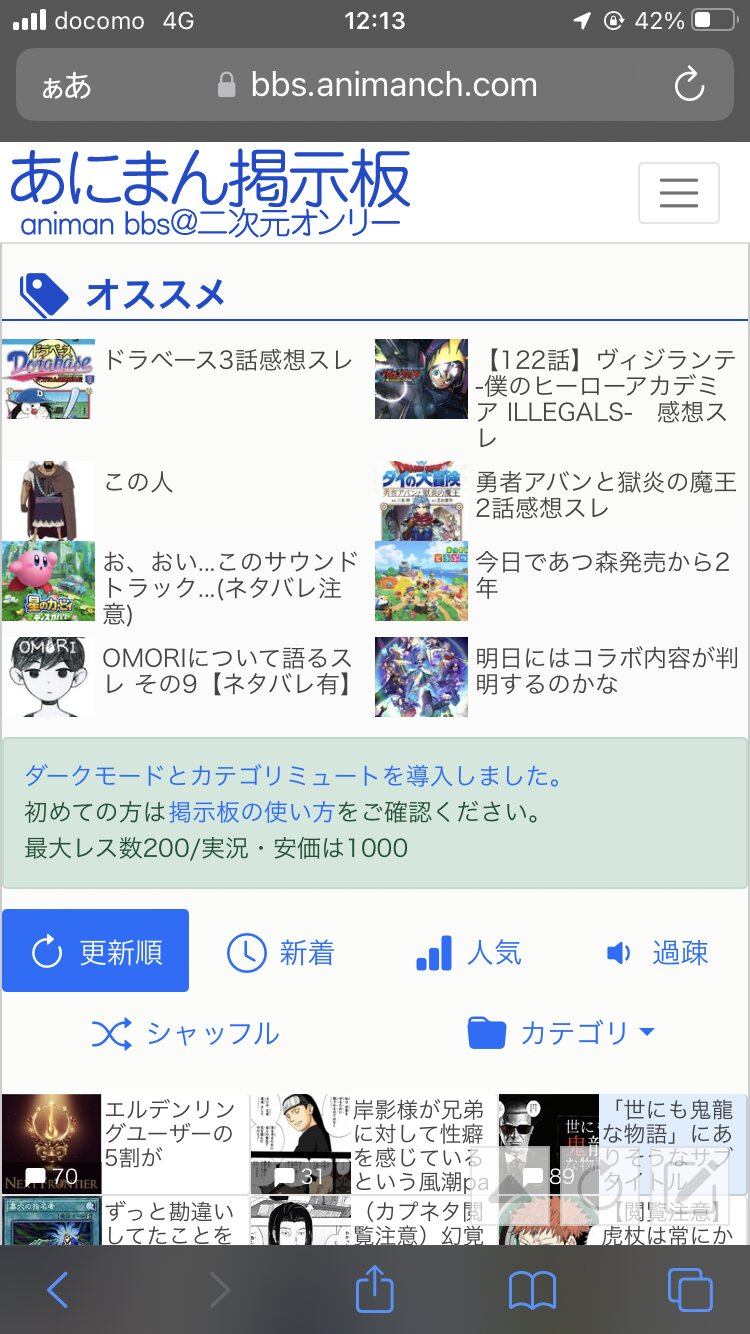Open 明日にはコラボ内容が判明するのかな thread
Viewport: 750px width, 1334px height.
605,671
